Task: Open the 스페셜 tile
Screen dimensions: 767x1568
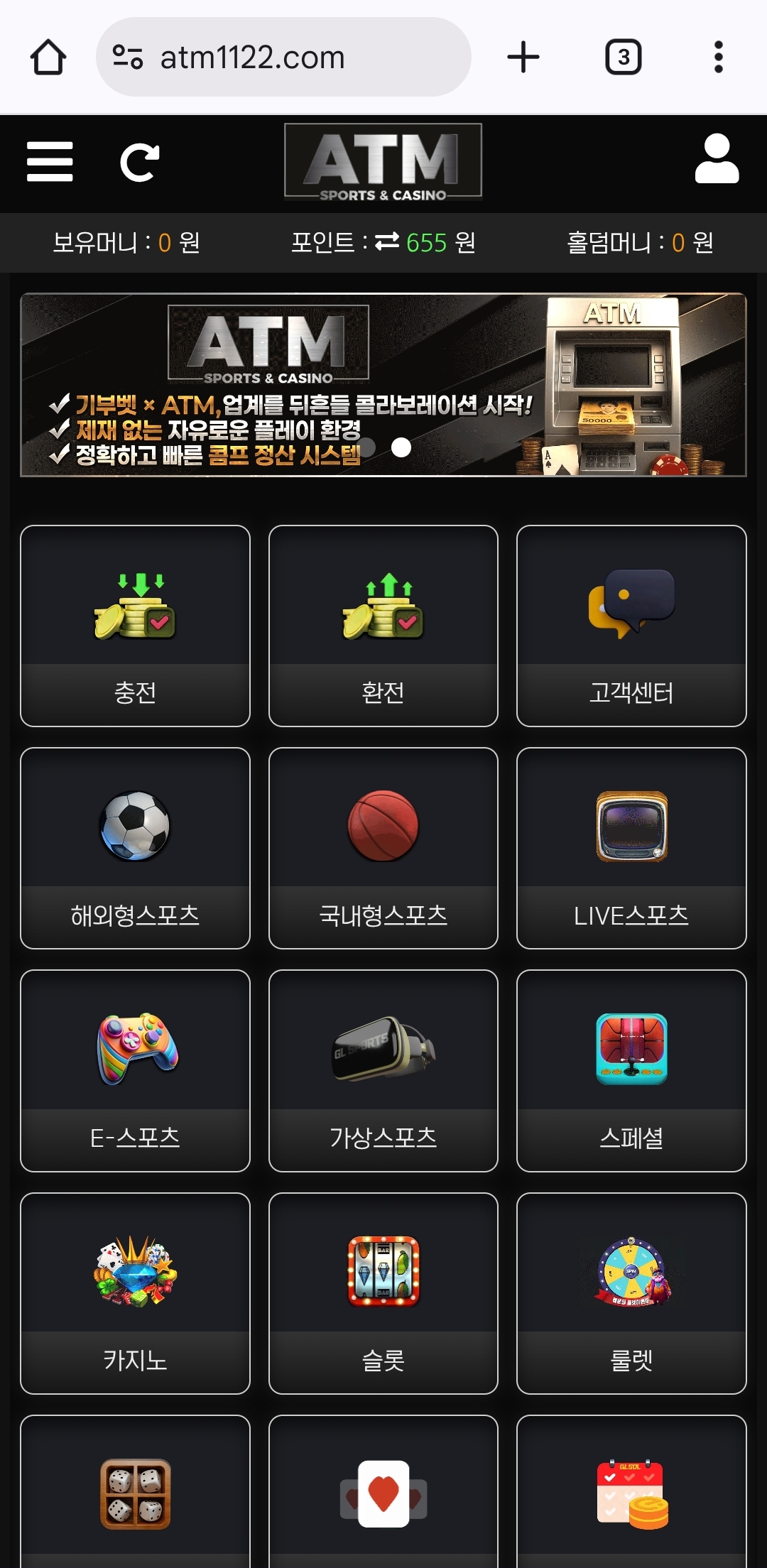Action: pos(631,1070)
